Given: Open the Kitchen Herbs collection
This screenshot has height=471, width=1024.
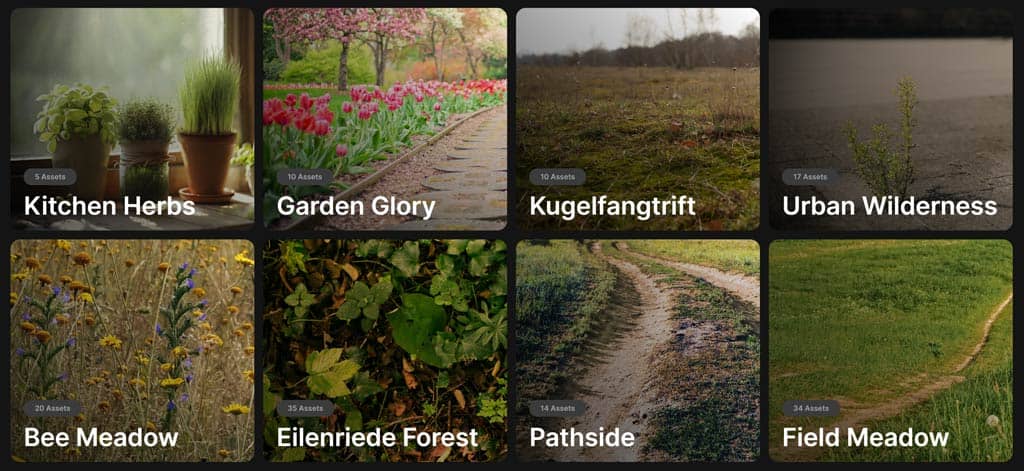Looking at the screenshot, I should (x=132, y=119).
